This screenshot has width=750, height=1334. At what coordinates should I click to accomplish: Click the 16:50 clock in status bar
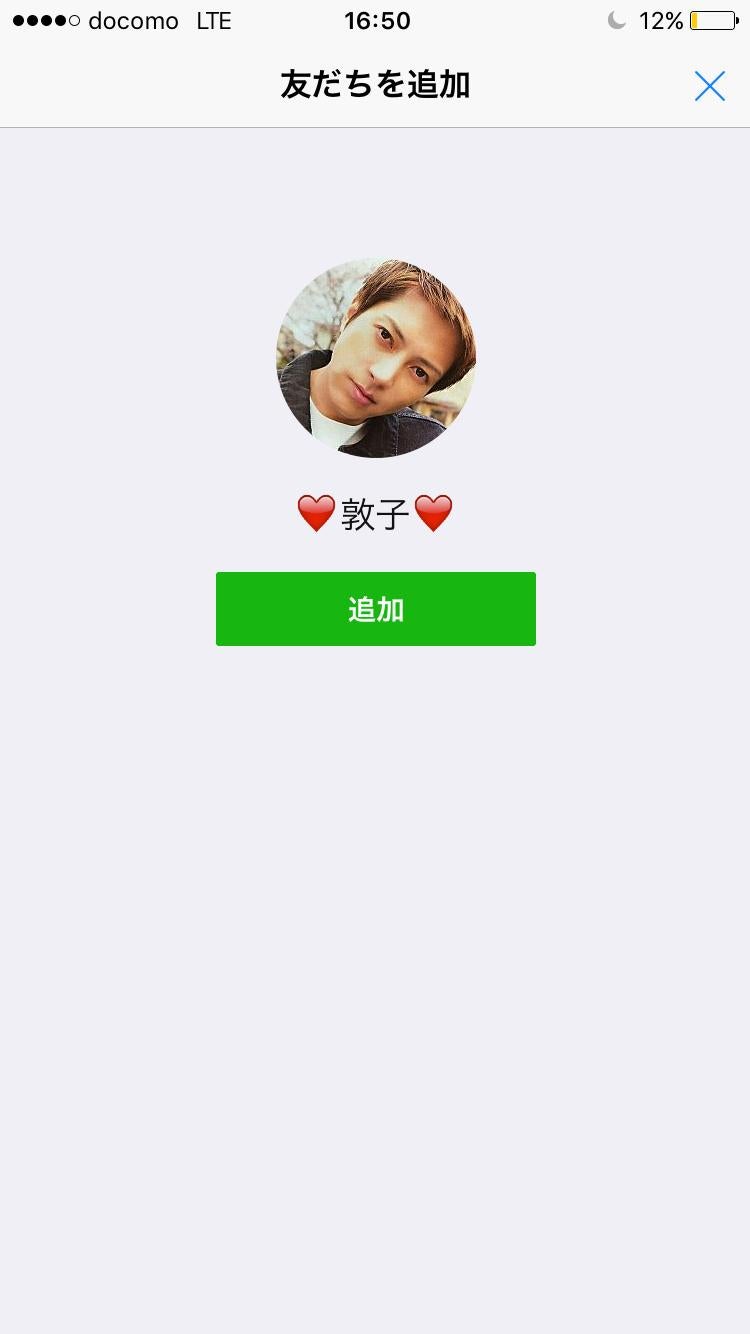[x=377, y=20]
